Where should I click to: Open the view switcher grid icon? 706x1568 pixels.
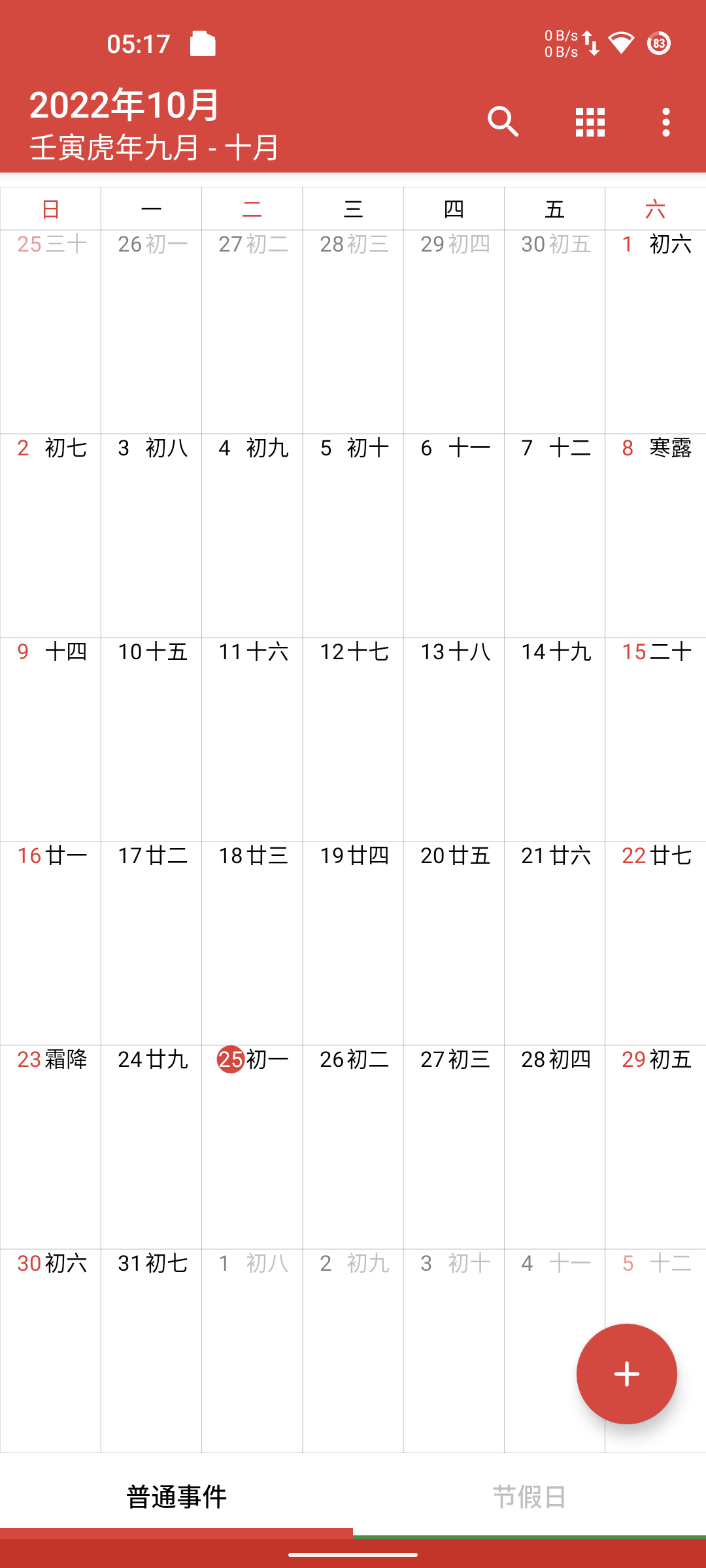click(590, 122)
